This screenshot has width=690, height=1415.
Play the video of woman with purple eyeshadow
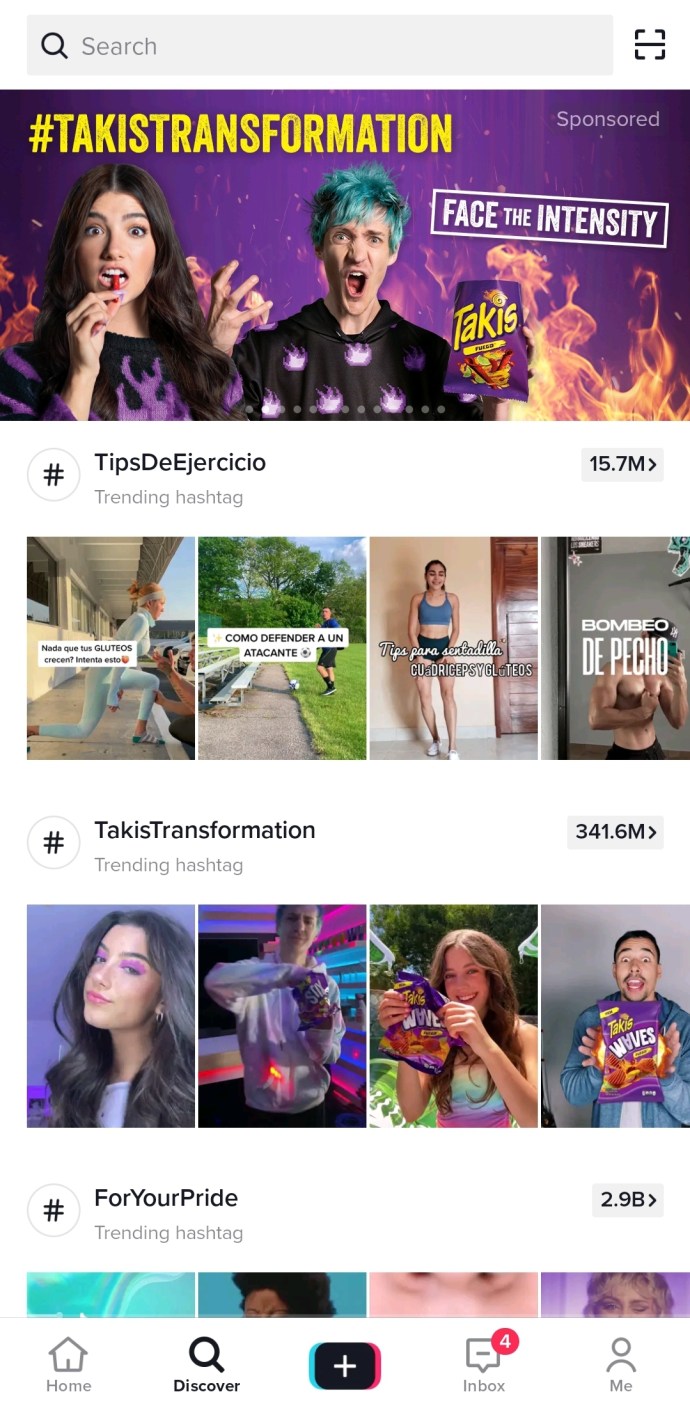click(111, 1016)
